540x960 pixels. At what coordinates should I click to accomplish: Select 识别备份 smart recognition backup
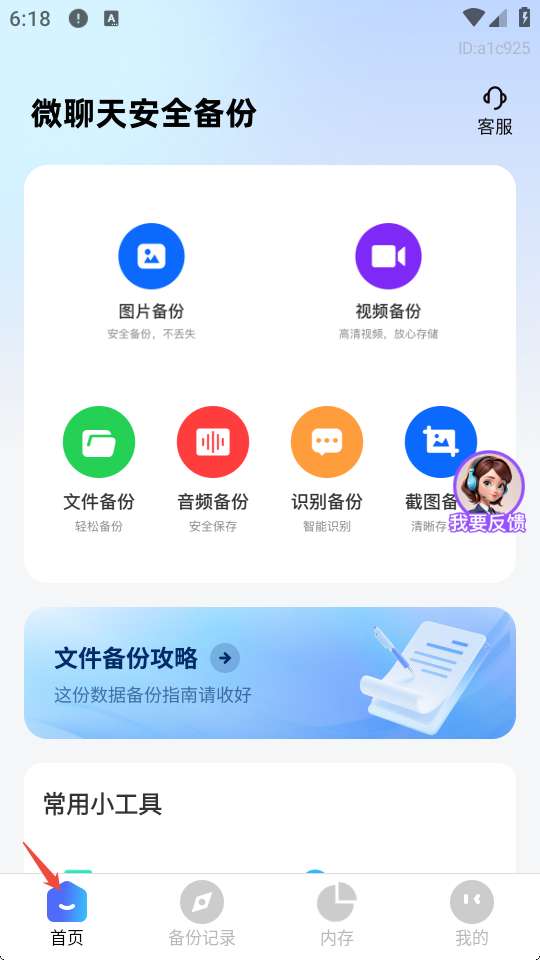coord(326,469)
